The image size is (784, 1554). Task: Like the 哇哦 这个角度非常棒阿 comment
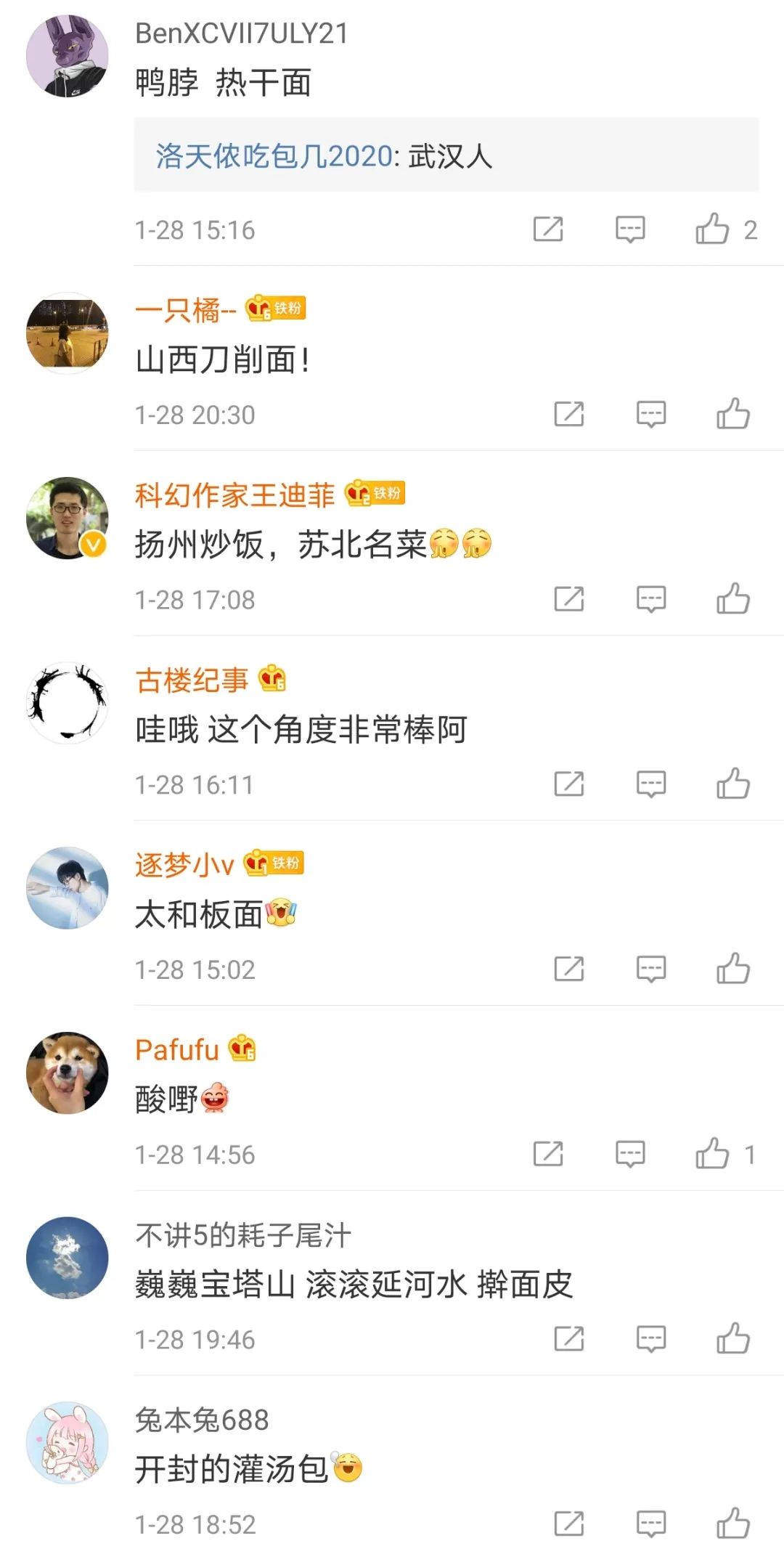click(x=735, y=784)
